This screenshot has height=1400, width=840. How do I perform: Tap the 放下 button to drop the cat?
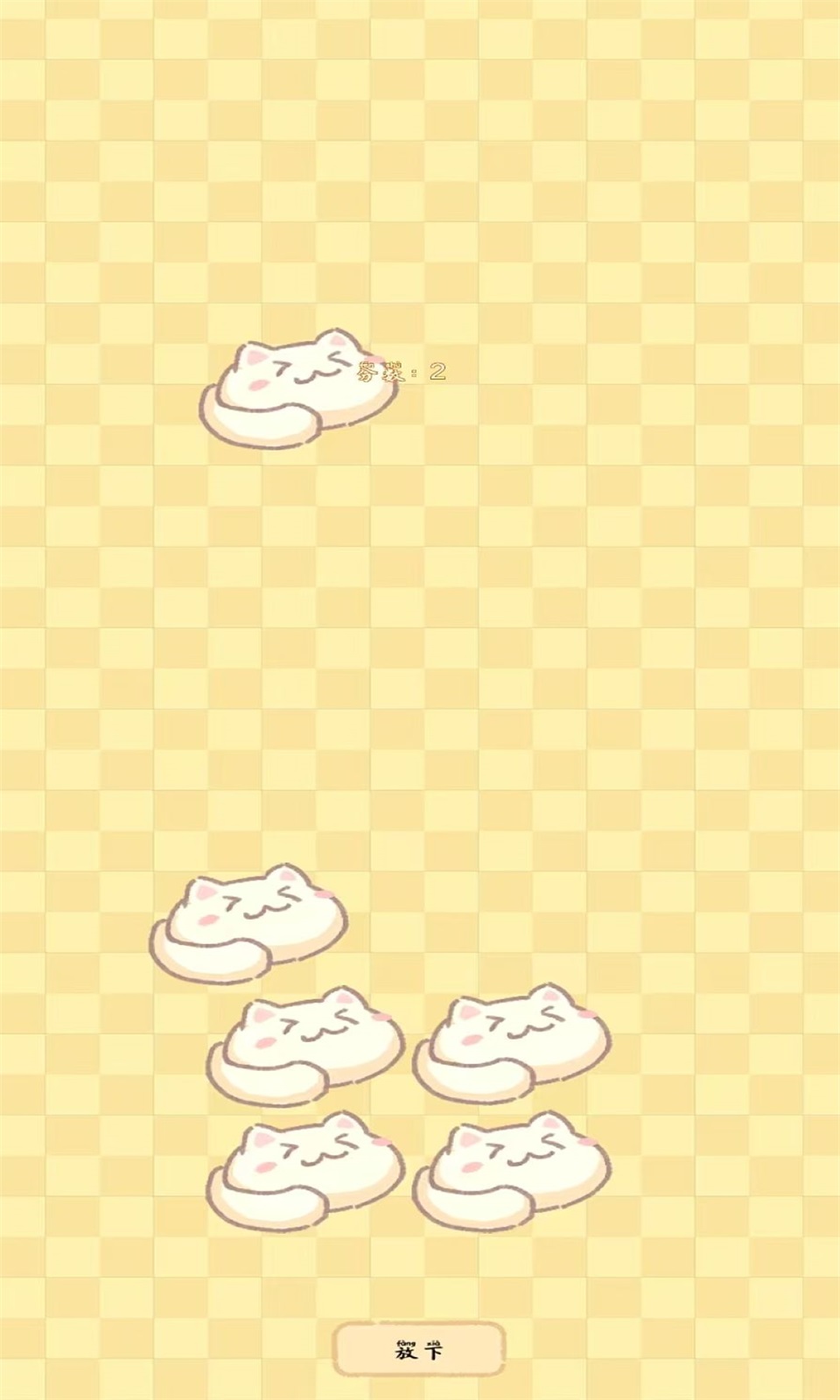pyautogui.click(x=419, y=1348)
